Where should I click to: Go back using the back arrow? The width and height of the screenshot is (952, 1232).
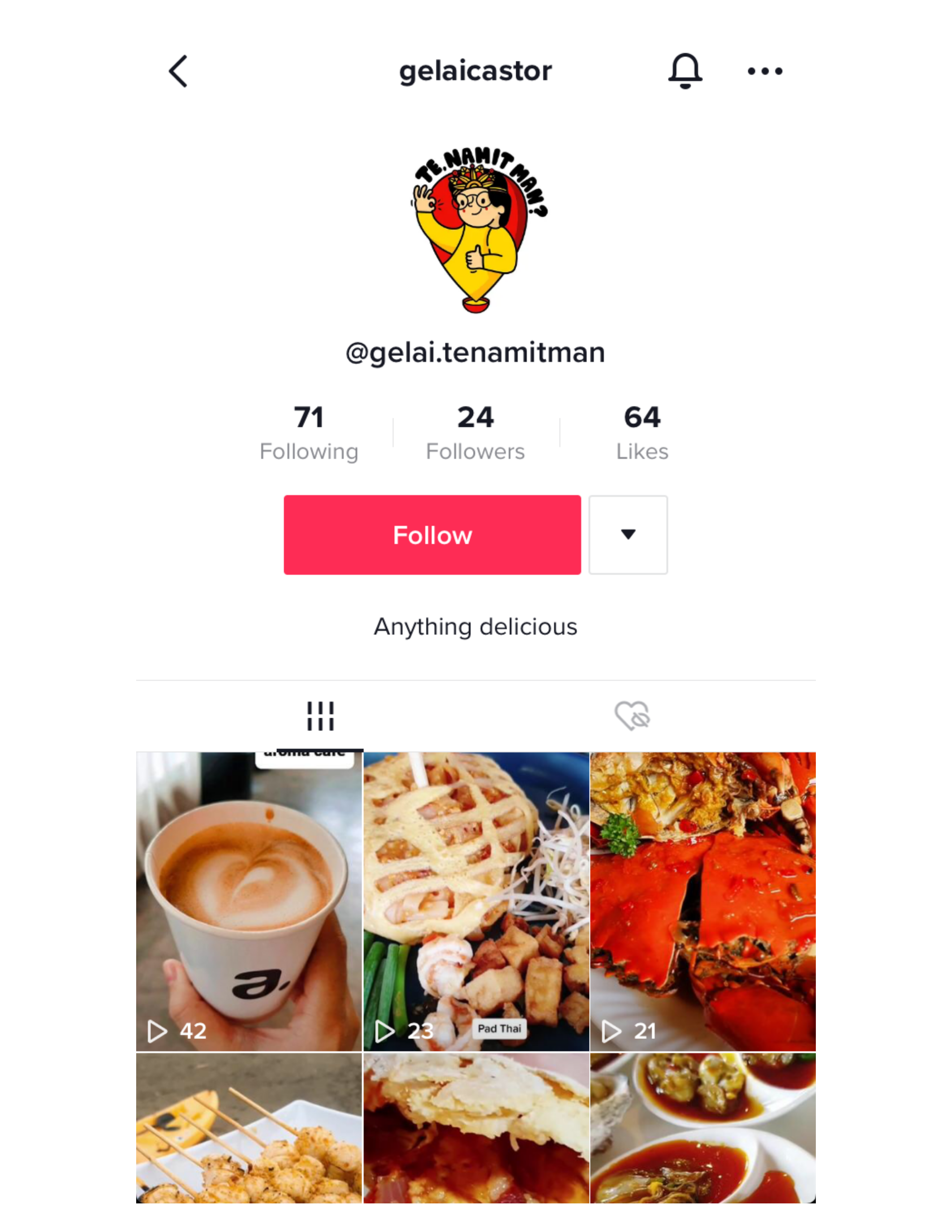(x=178, y=72)
